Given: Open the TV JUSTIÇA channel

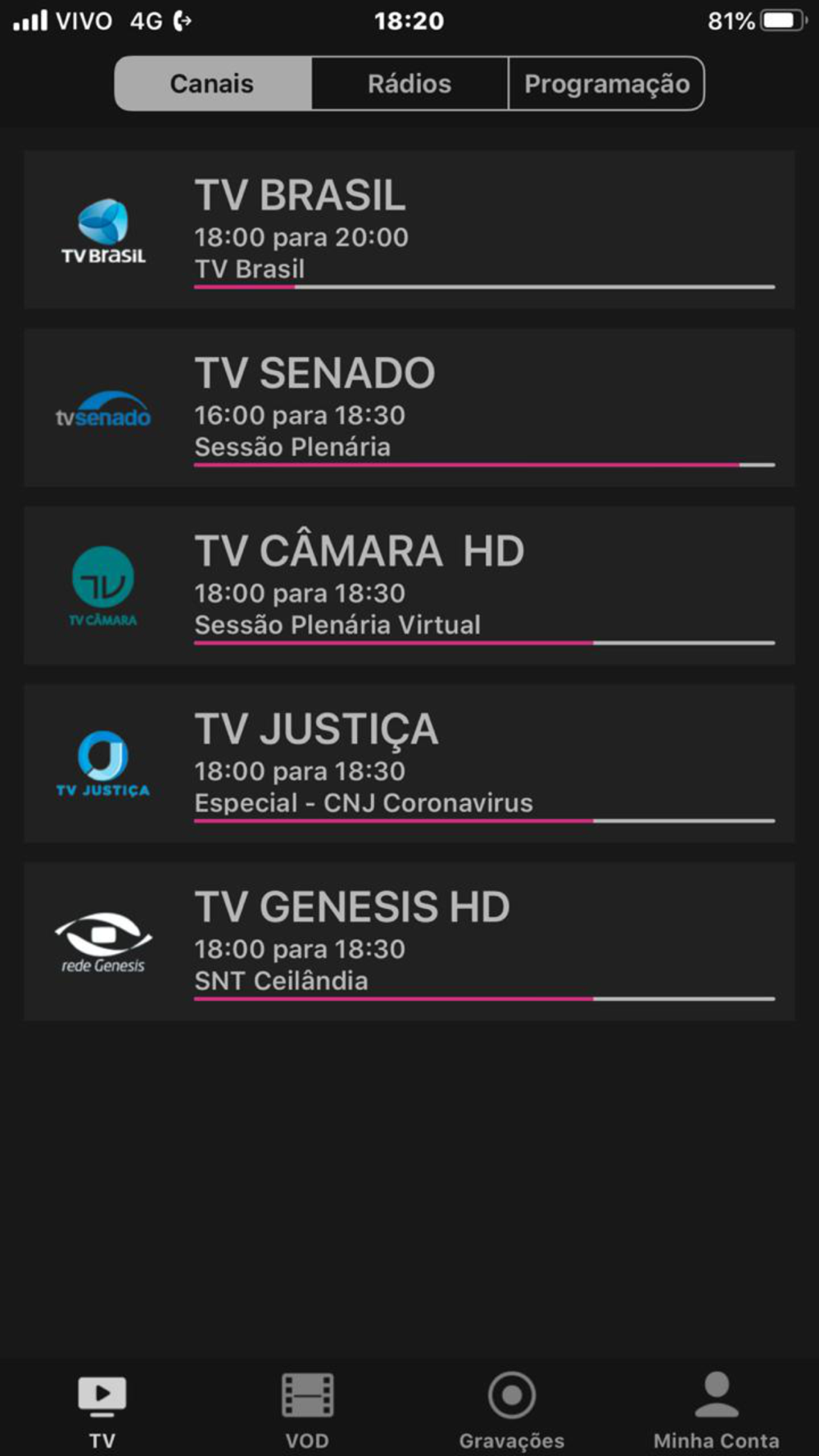Looking at the screenshot, I should point(409,763).
